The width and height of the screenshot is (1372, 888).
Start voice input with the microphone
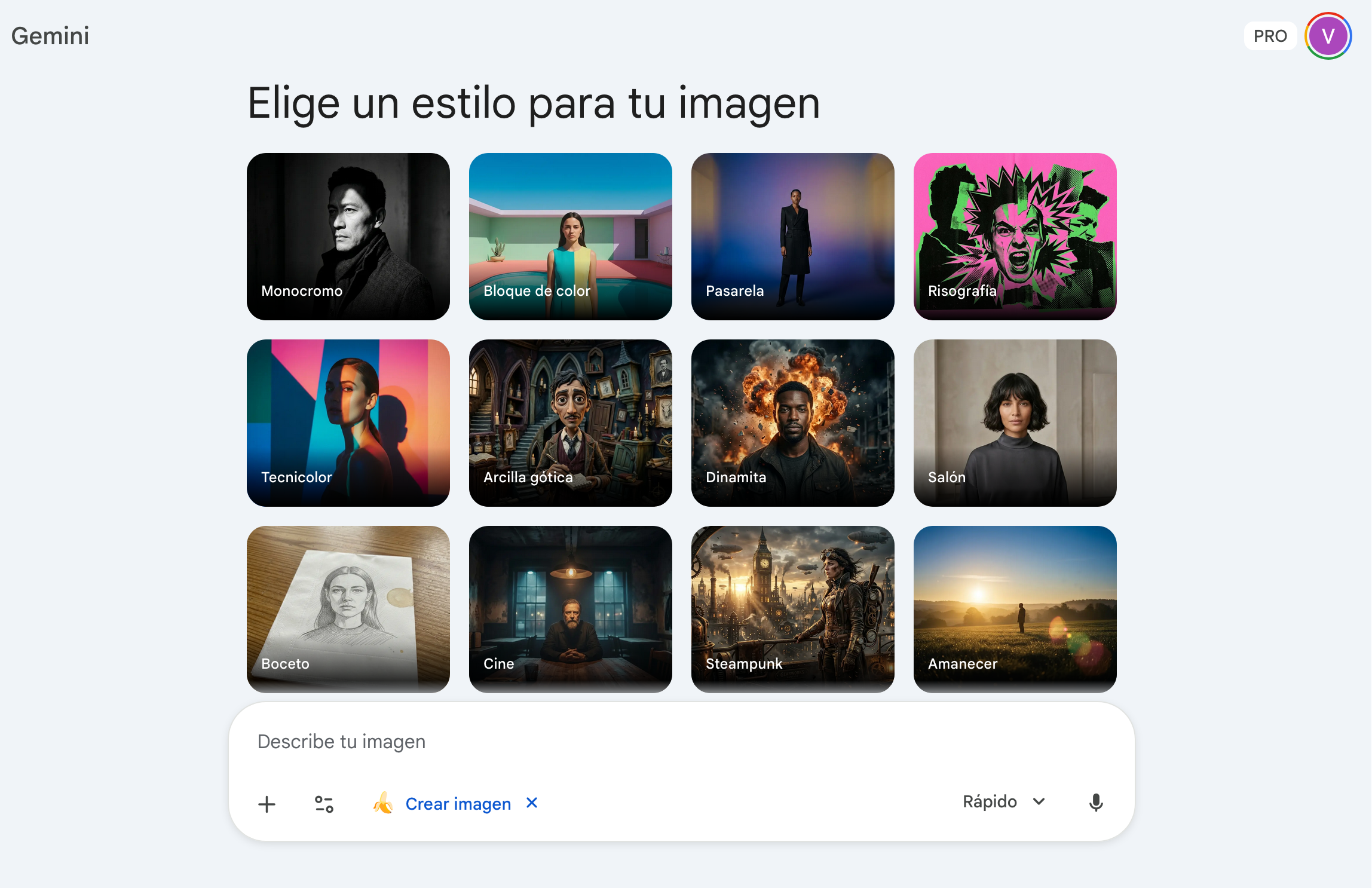click(1095, 803)
